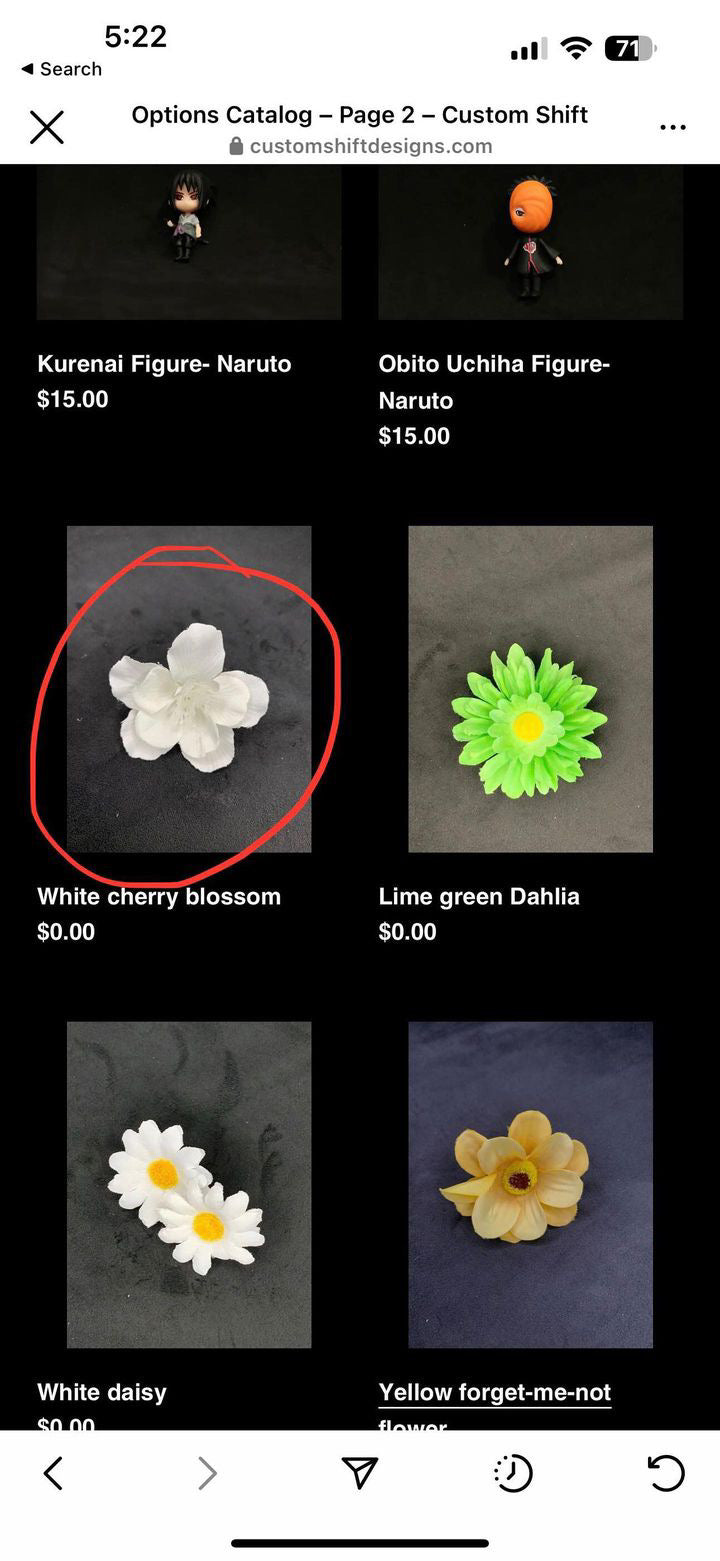720x1561 pixels.
Task: View Yellow forget-me-not flower image
Action: click(x=531, y=1185)
